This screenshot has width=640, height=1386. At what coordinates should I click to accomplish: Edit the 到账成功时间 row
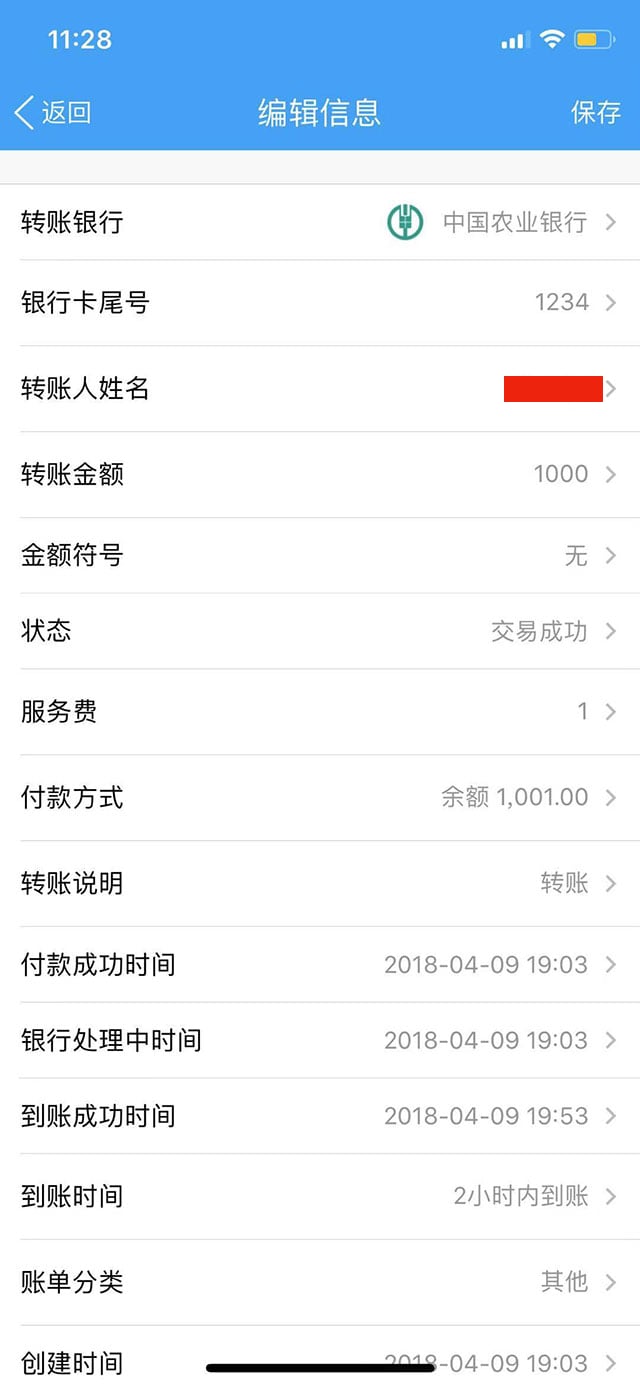[x=320, y=1116]
